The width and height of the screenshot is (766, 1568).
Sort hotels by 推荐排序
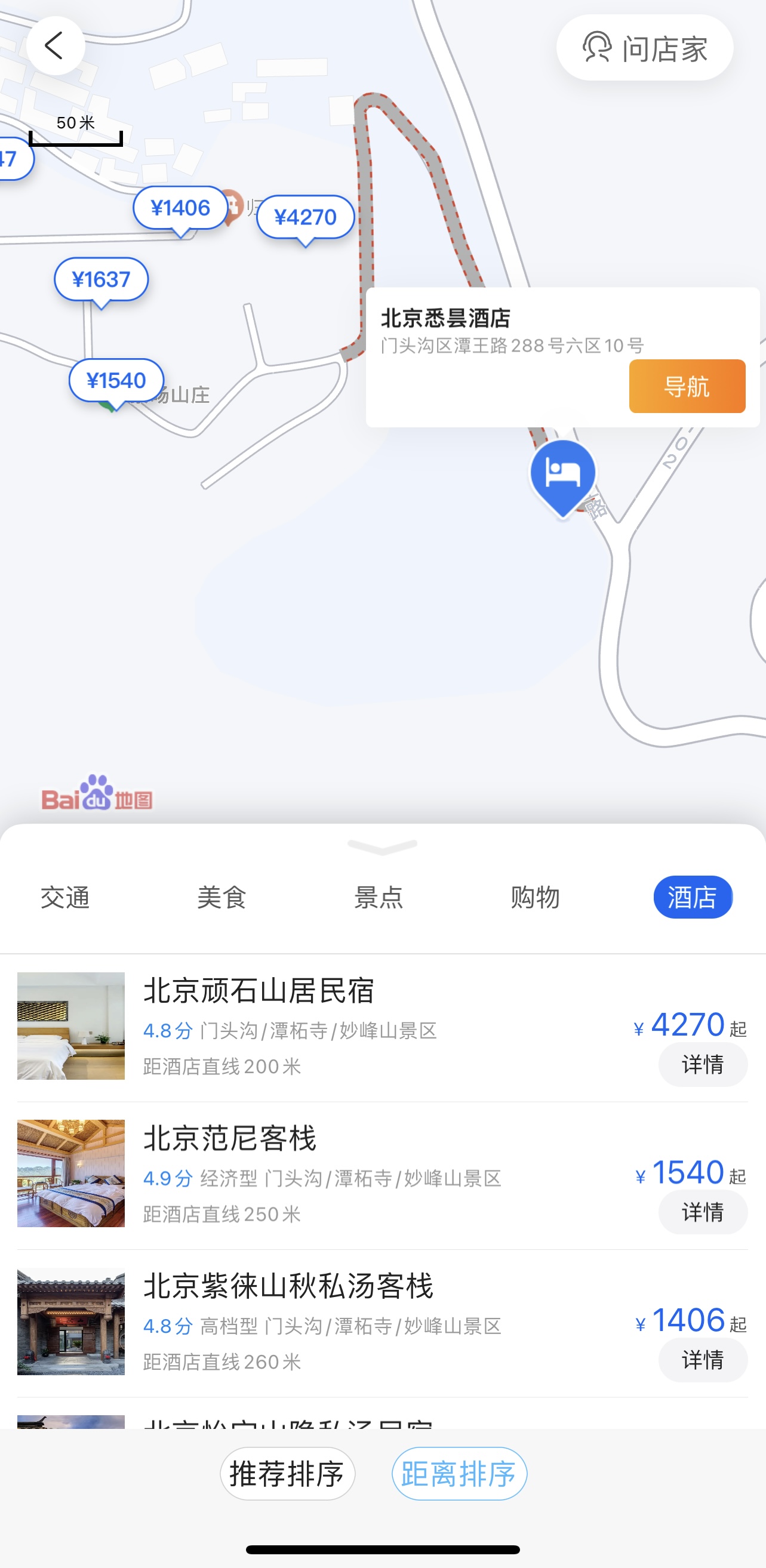pyautogui.click(x=287, y=1474)
